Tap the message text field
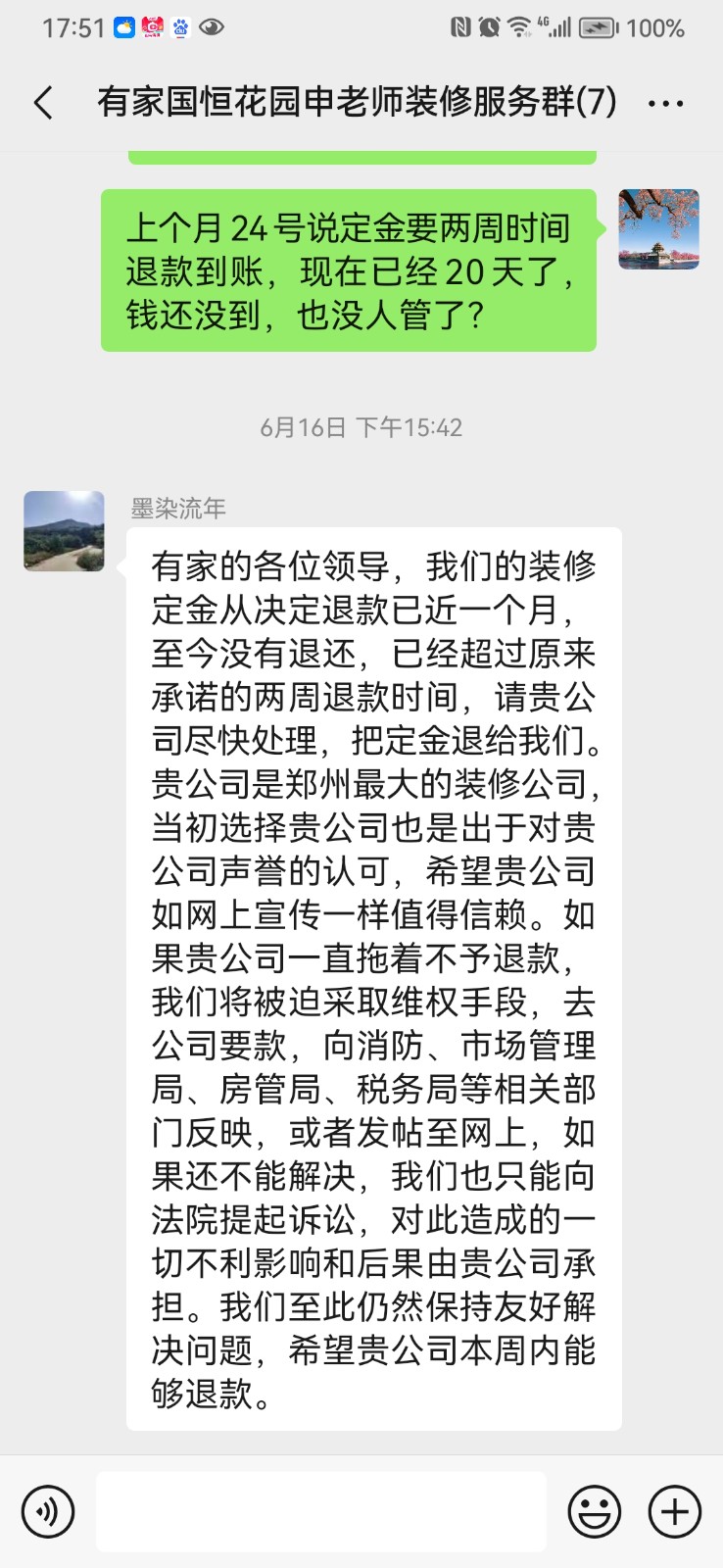The height and width of the screenshot is (1568, 723). click(321, 1511)
